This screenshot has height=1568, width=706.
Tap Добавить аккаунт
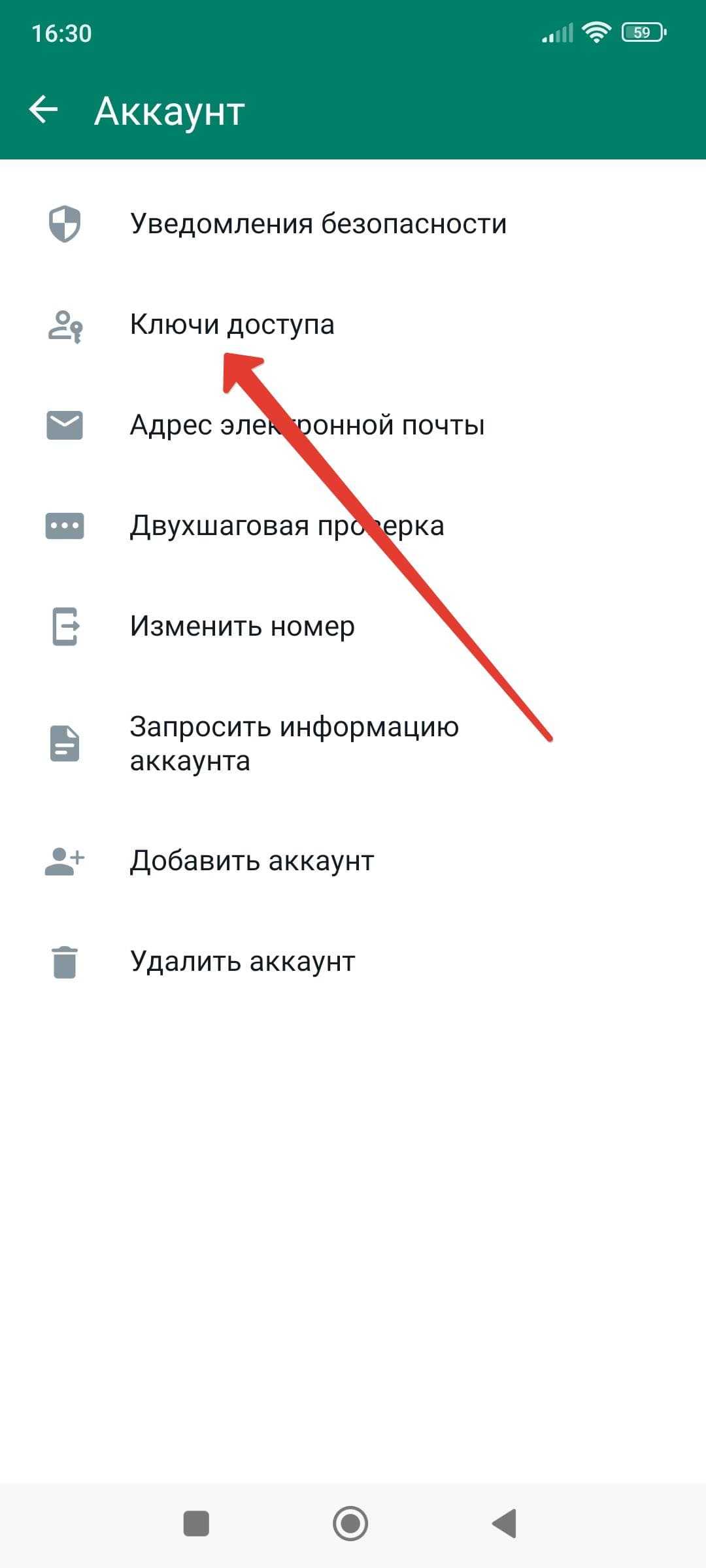click(252, 861)
